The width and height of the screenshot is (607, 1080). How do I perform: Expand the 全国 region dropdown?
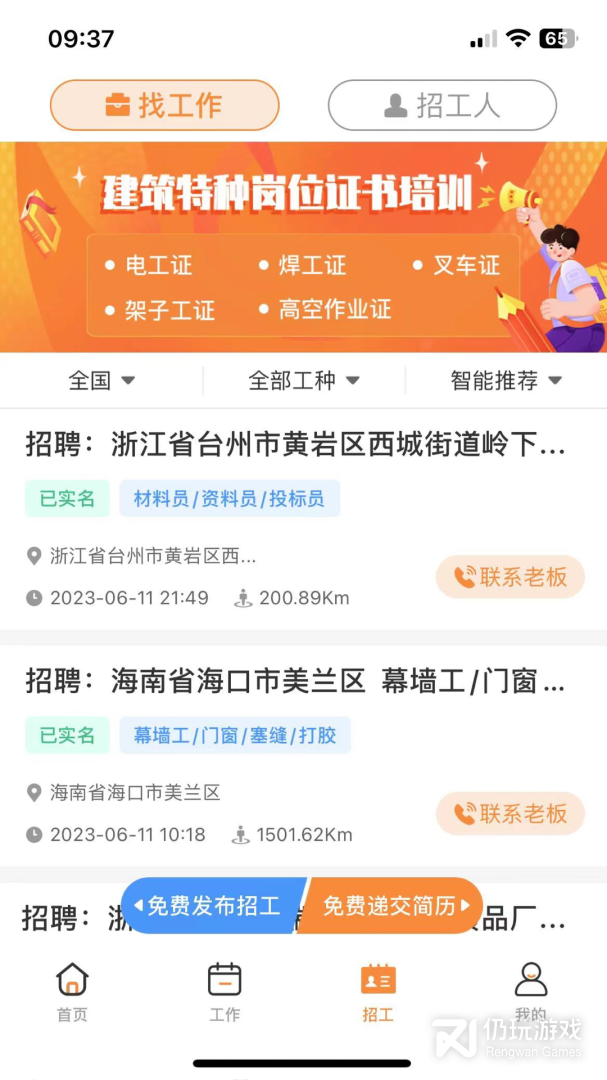(x=101, y=380)
